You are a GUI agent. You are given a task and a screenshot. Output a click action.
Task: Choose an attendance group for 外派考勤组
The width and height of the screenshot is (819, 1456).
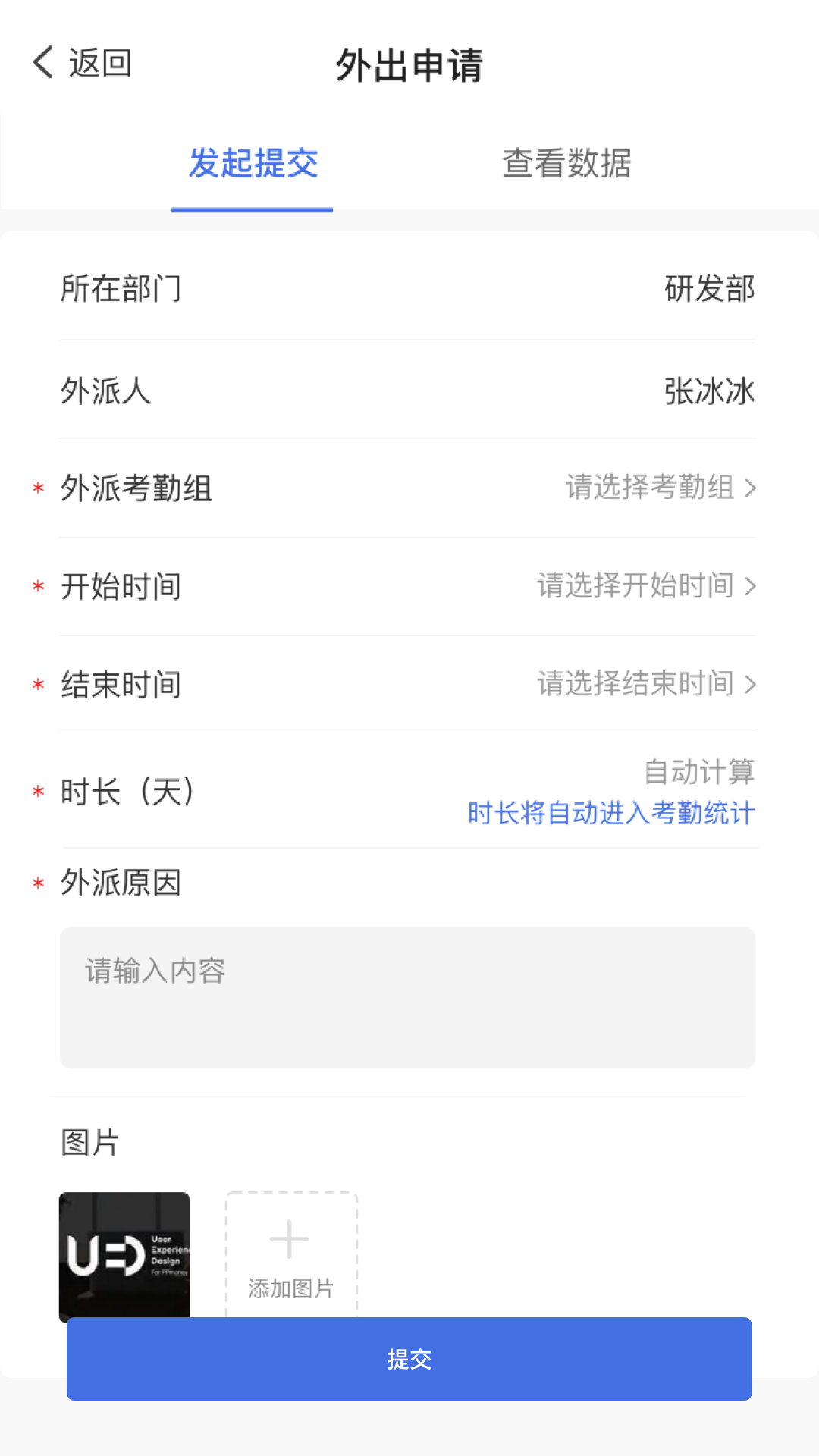pyautogui.click(x=660, y=488)
